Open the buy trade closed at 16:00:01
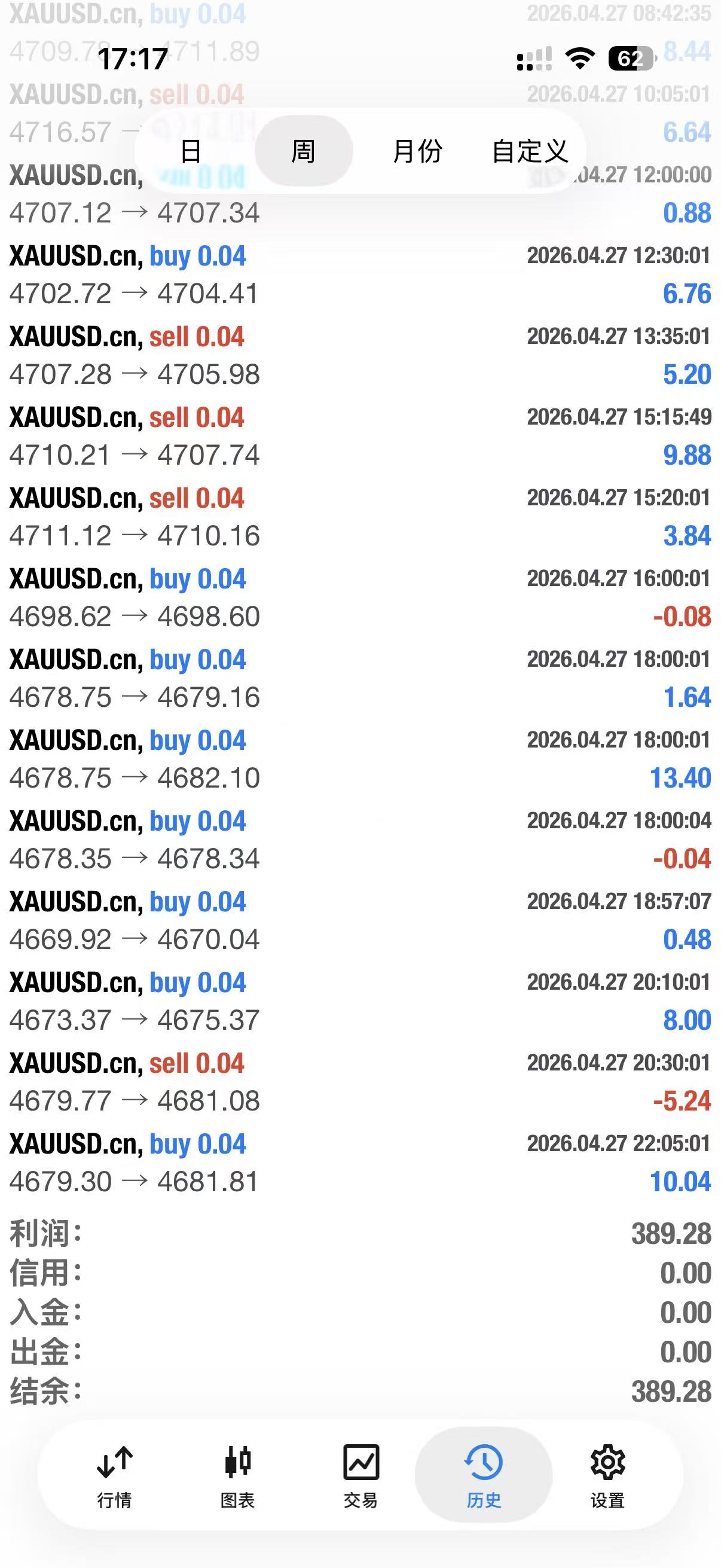 (360, 599)
